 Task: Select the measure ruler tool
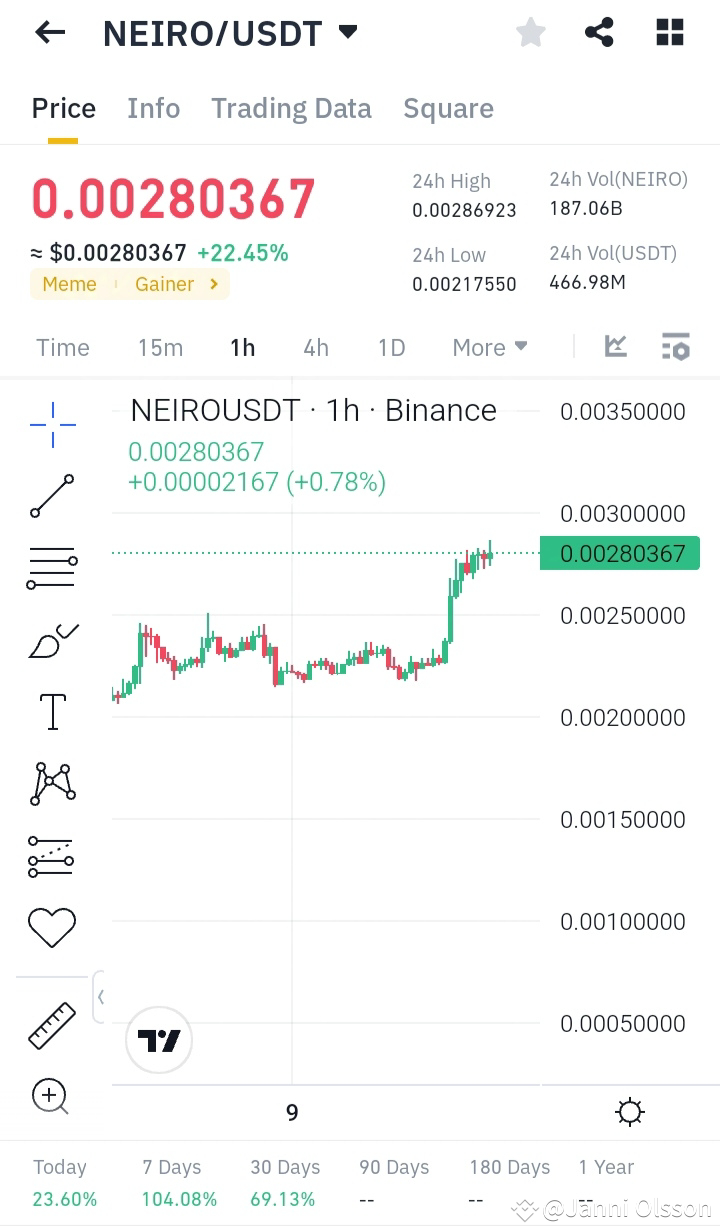pyautogui.click(x=51, y=1025)
